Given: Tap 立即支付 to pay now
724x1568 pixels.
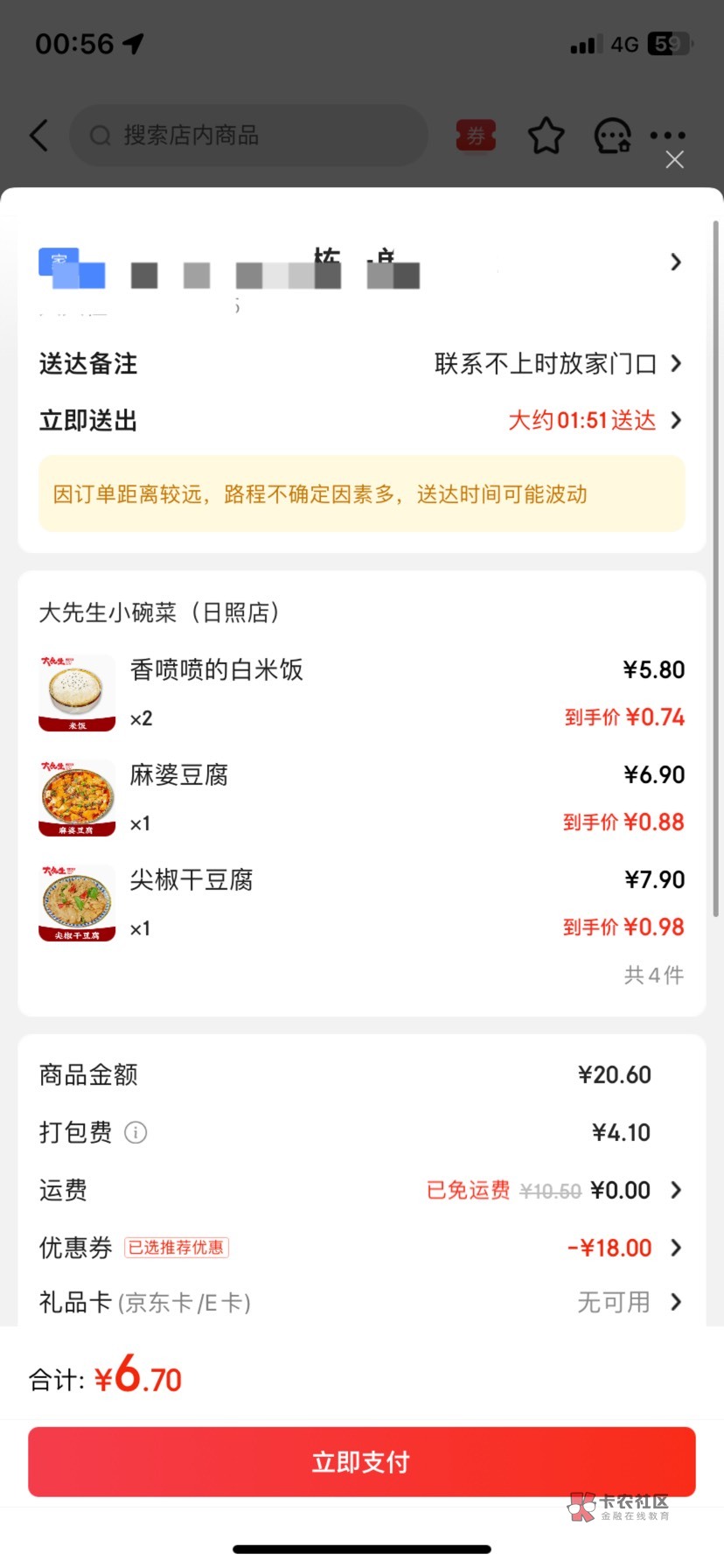Looking at the screenshot, I should point(361,1462).
